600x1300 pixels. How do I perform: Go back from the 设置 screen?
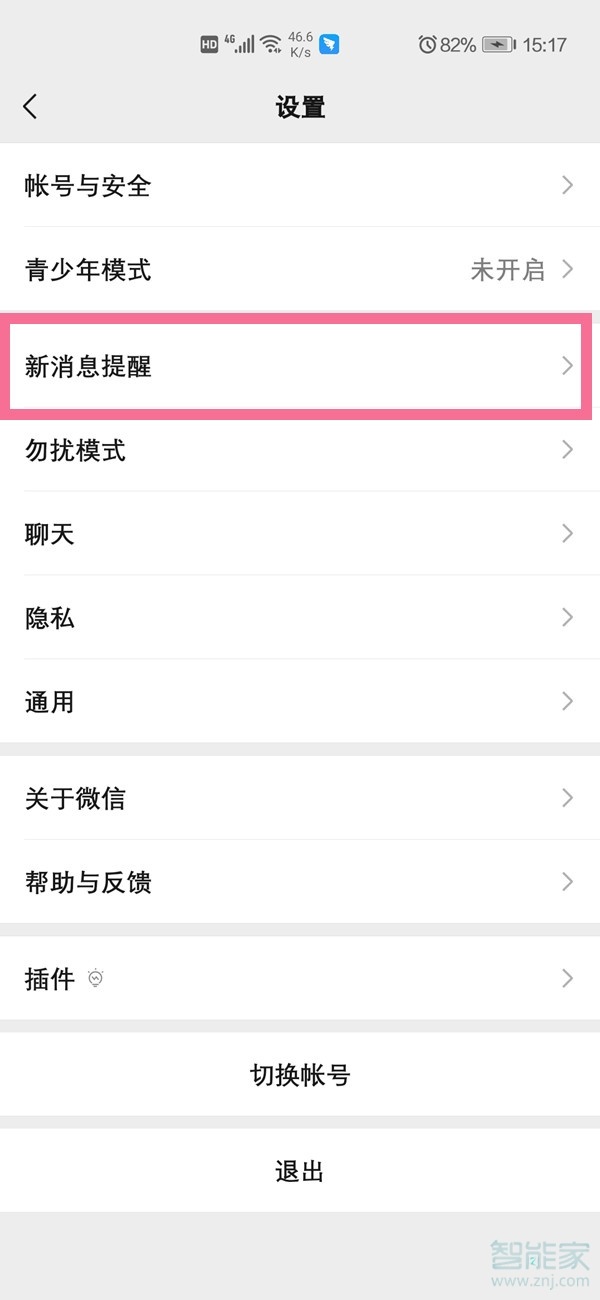[x=30, y=107]
